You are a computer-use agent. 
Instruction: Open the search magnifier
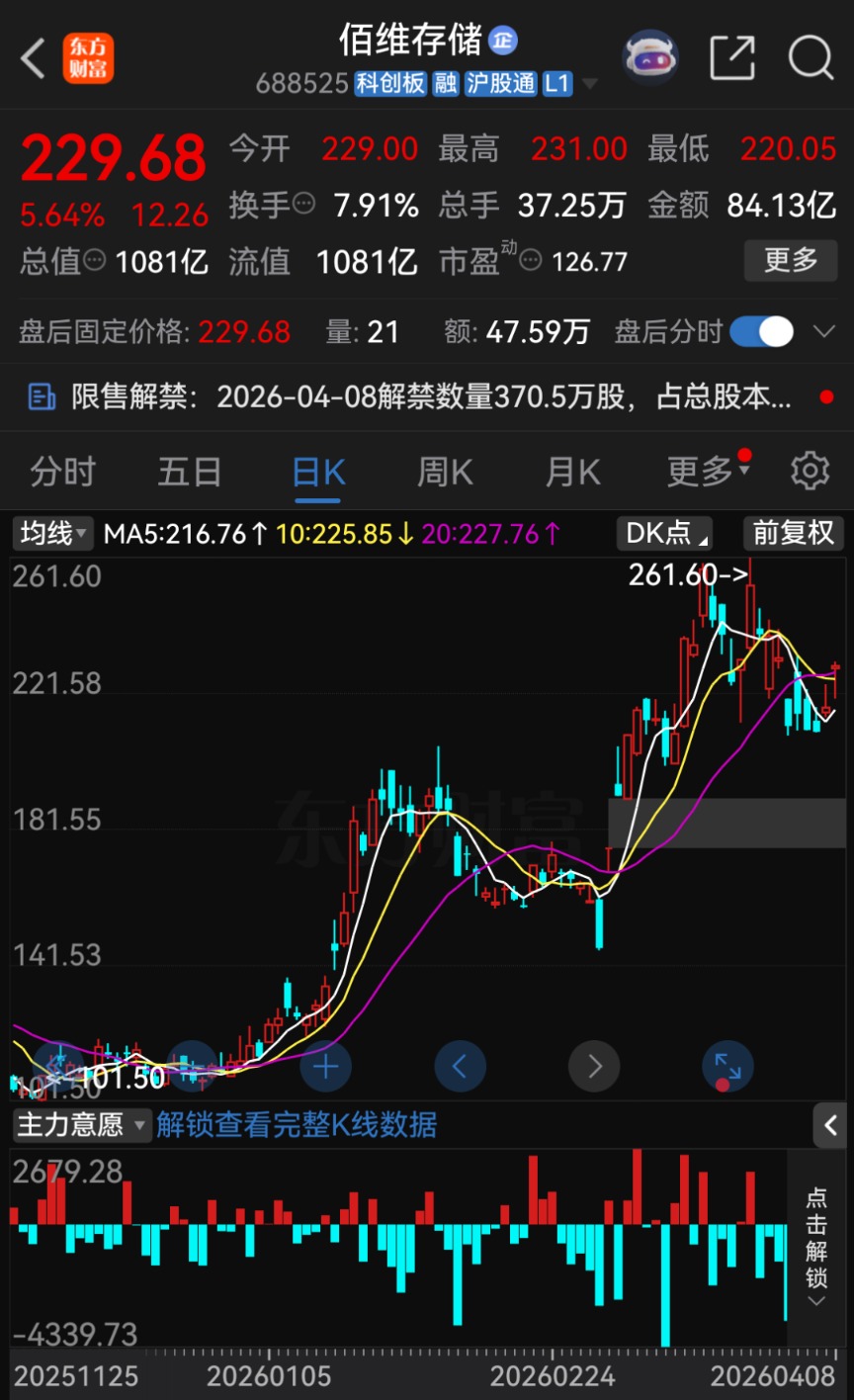(x=811, y=57)
